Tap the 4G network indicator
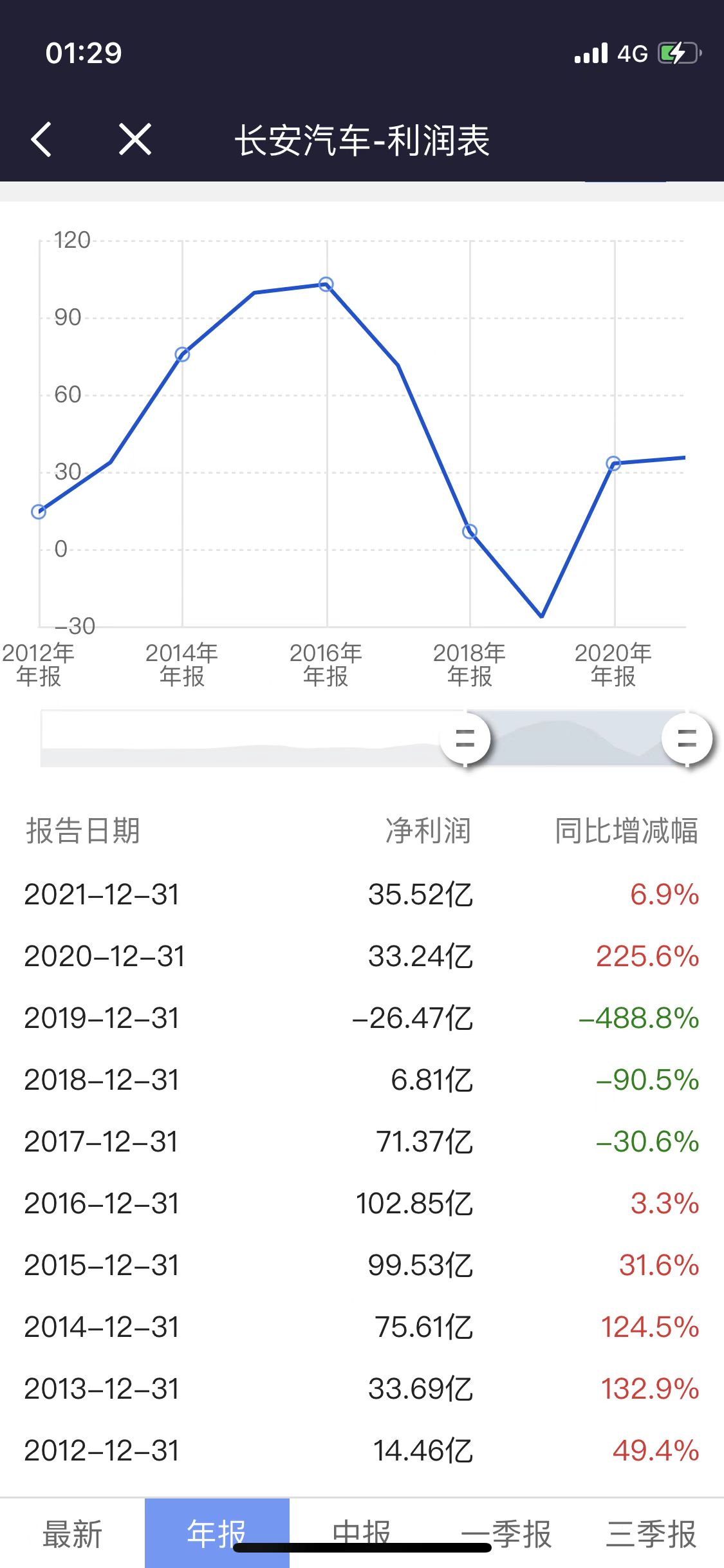The height and width of the screenshot is (1568, 724). 633,54
